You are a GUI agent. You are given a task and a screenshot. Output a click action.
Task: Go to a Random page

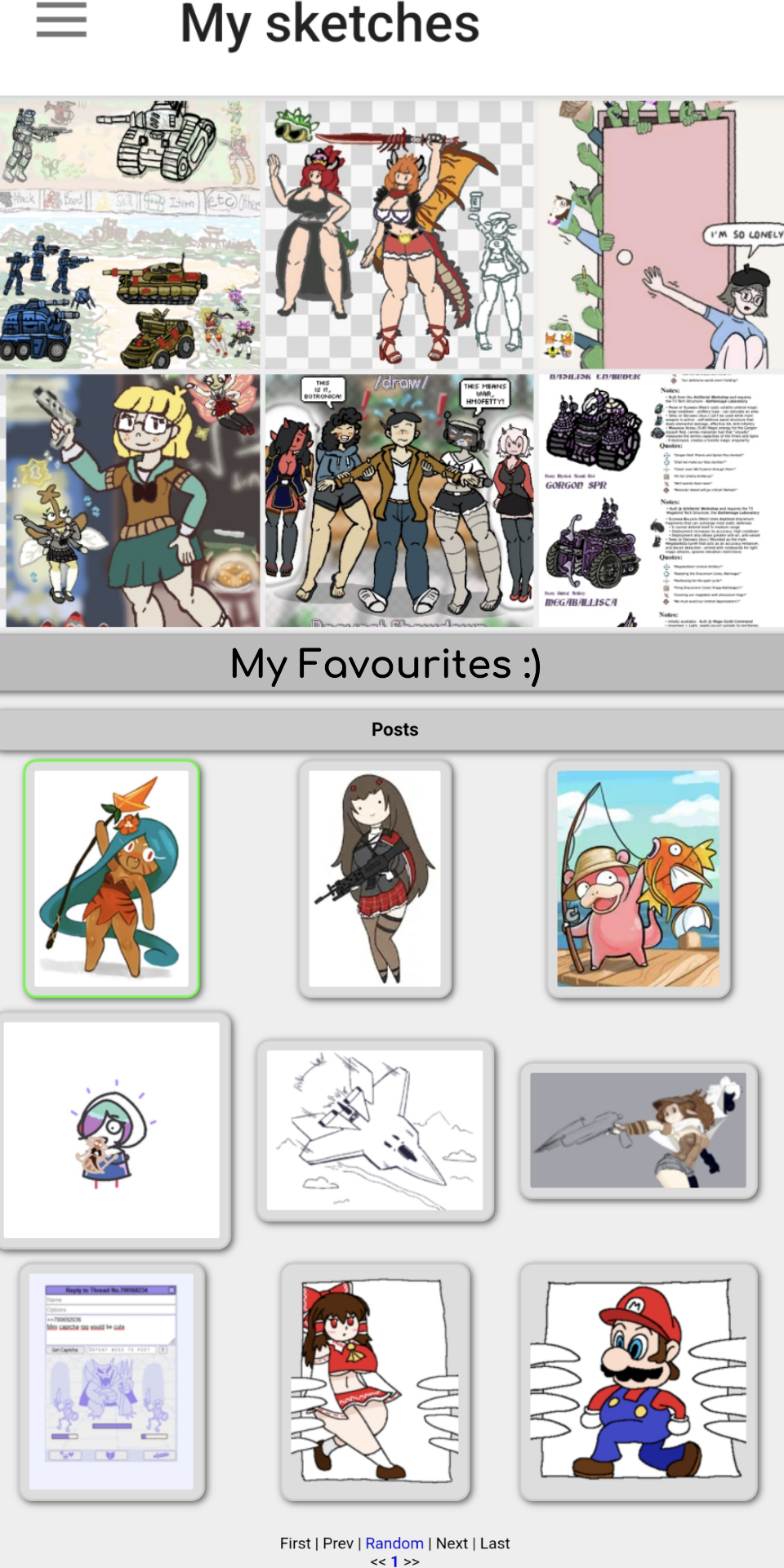coord(394,1543)
